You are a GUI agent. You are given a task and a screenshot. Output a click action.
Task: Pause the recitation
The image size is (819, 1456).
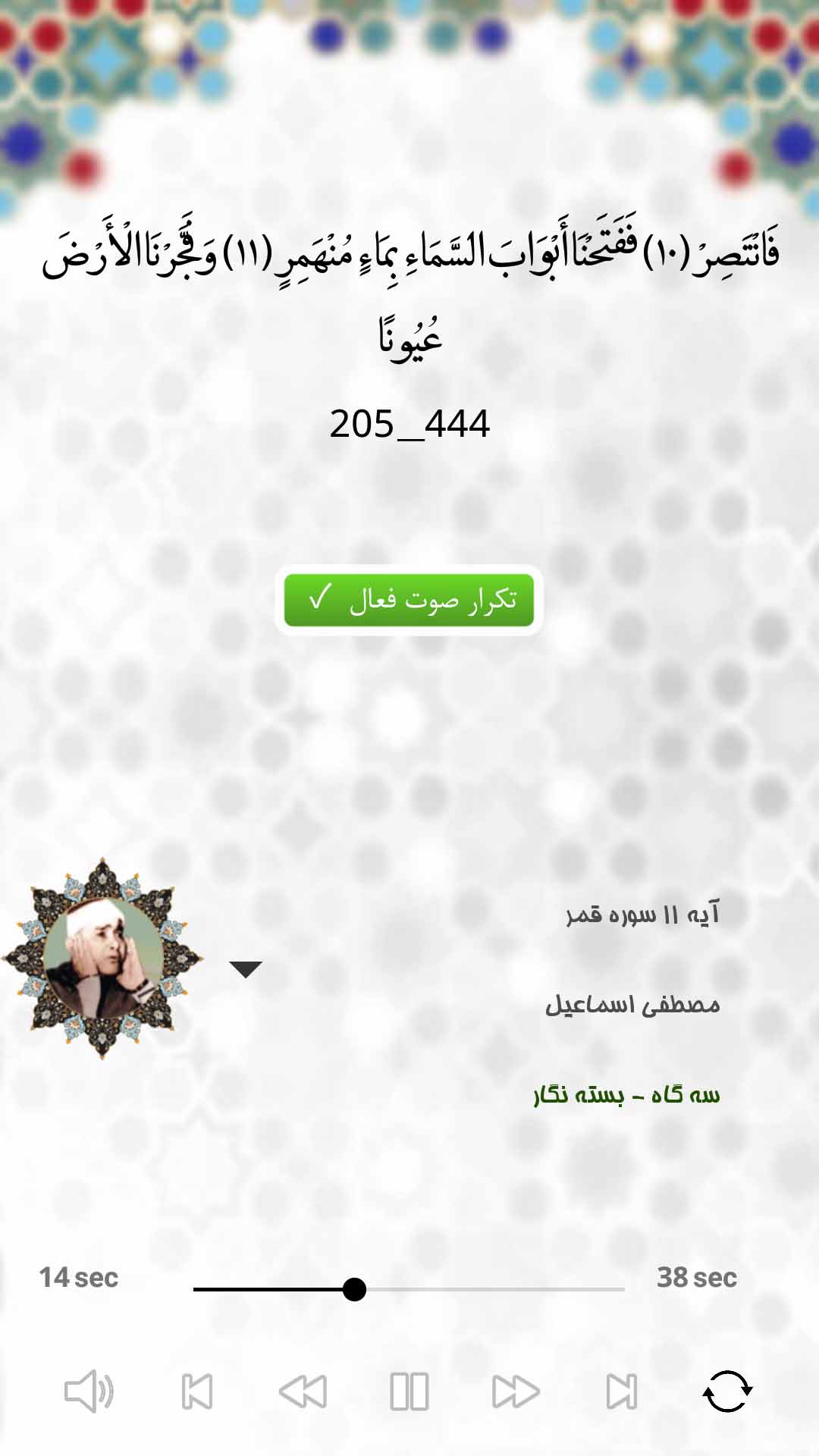coord(409,1392)
